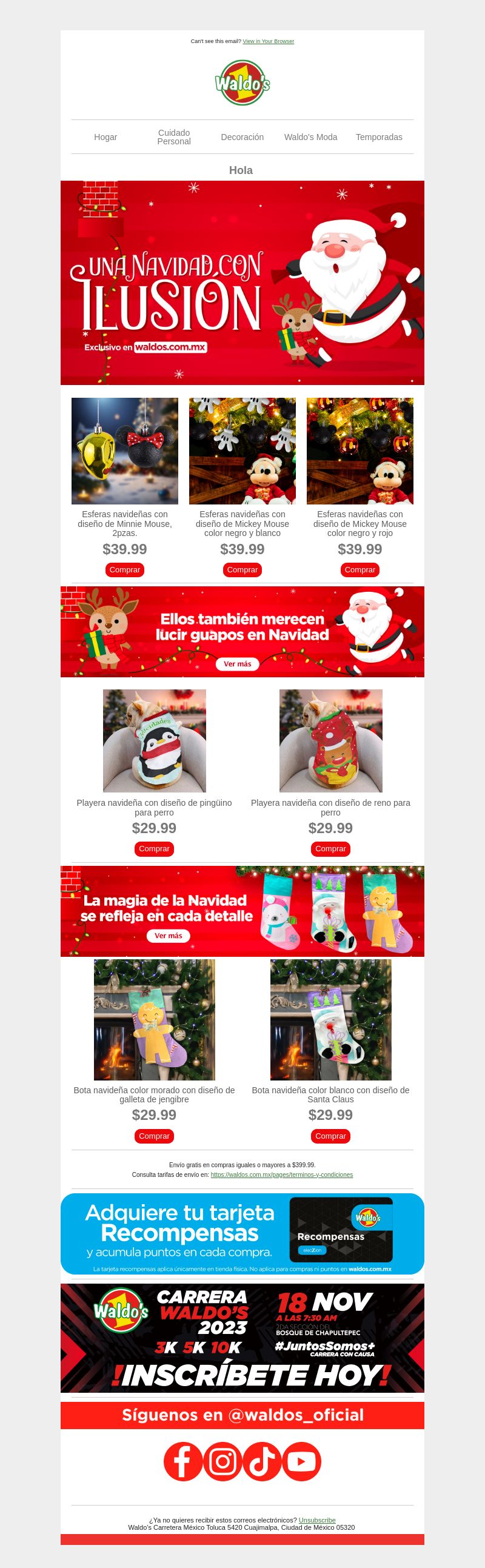The height and width of the screenshot is (1568, 485).
Task: Tap Comprar for the reno dog playera
Action: coord(330,848)
